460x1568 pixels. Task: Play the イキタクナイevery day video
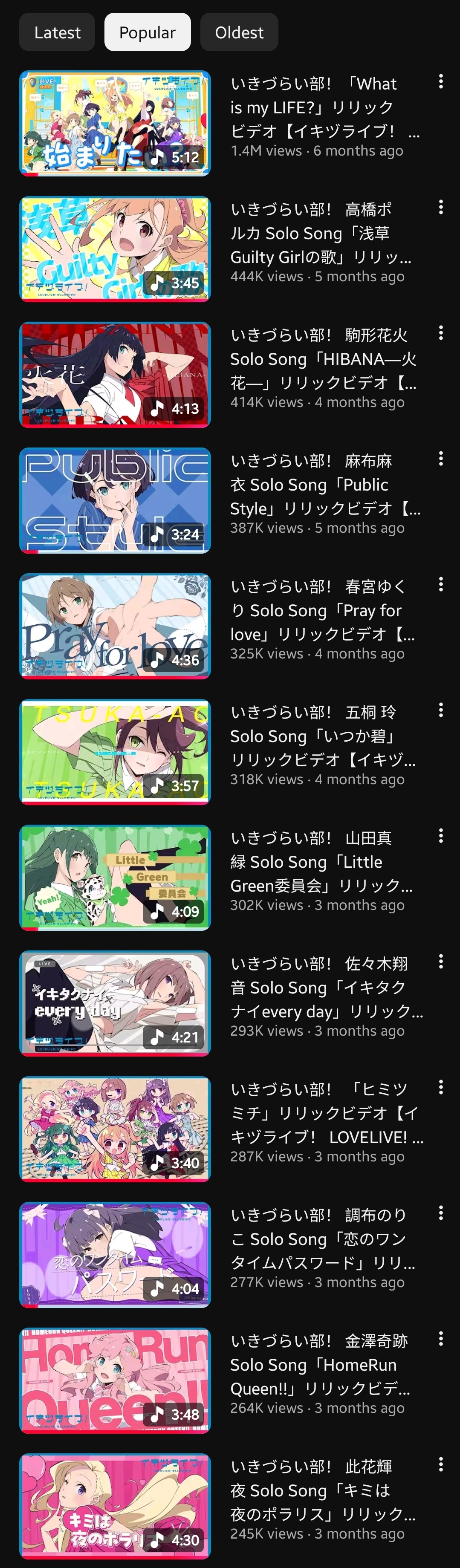(115, 1004)
